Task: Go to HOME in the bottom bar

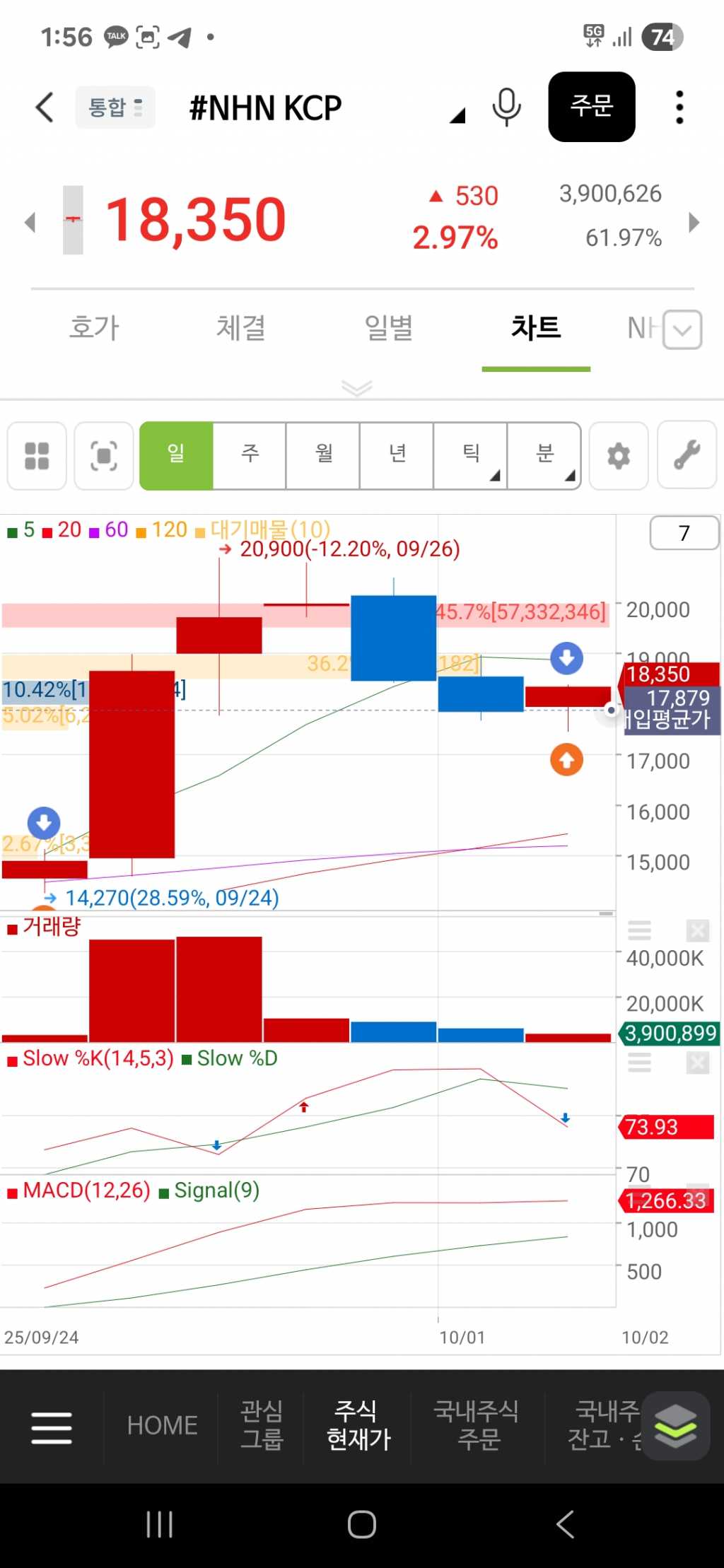Action: [162, 1425]
